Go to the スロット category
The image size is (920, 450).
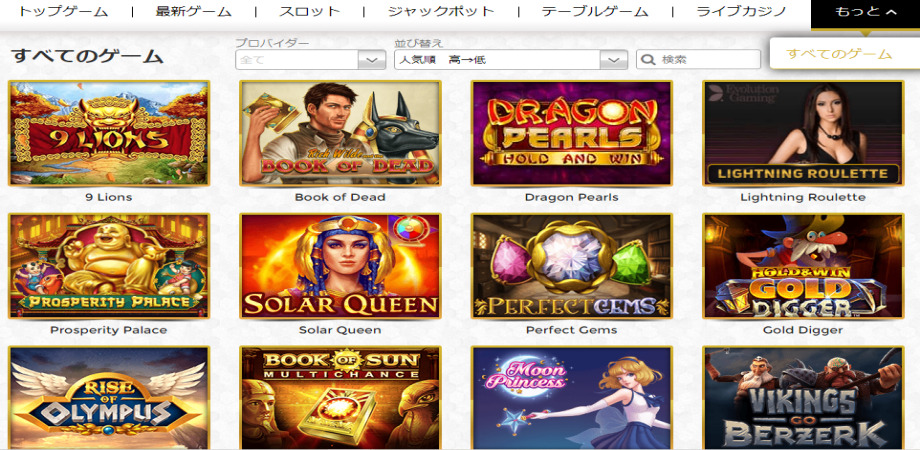(x=308, y=12)
